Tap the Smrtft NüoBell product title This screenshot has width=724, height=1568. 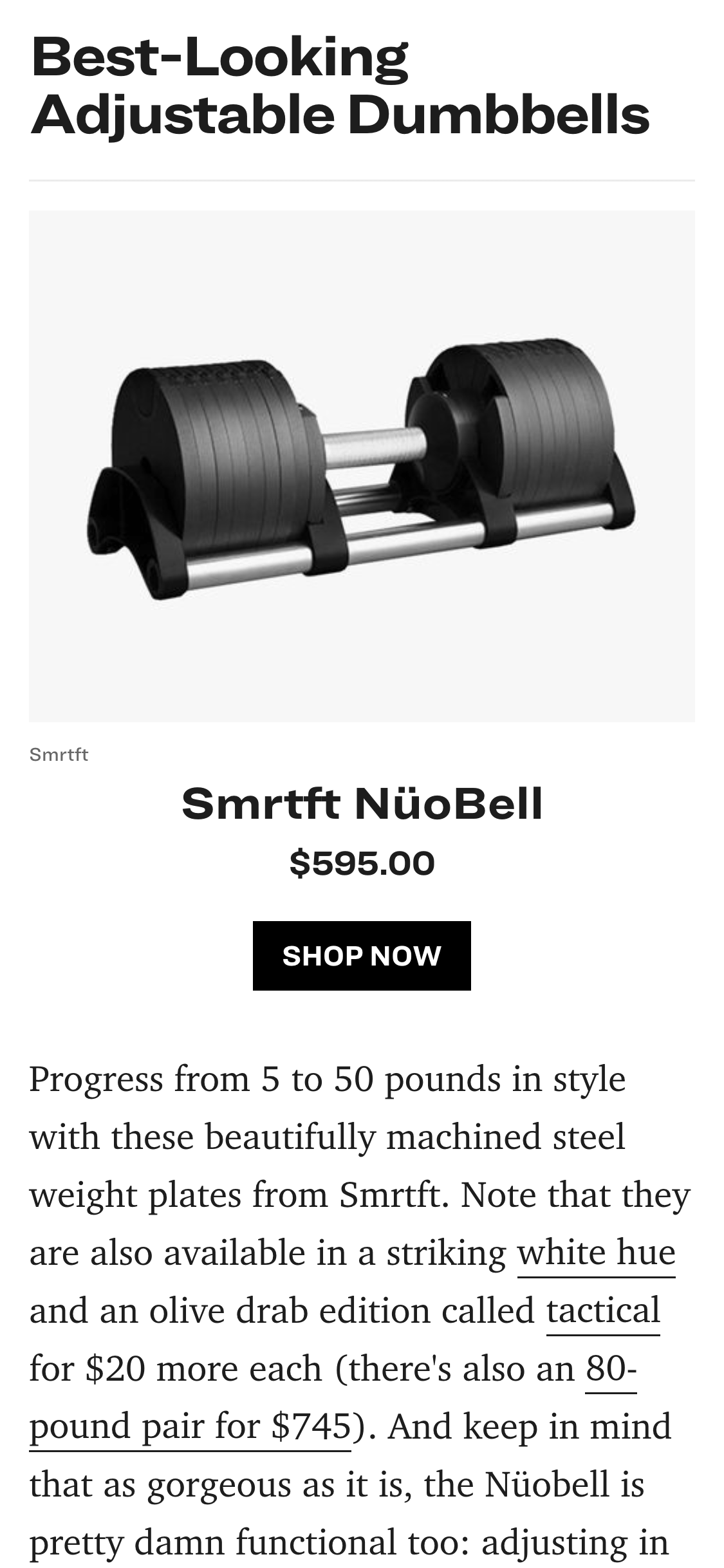362,804
